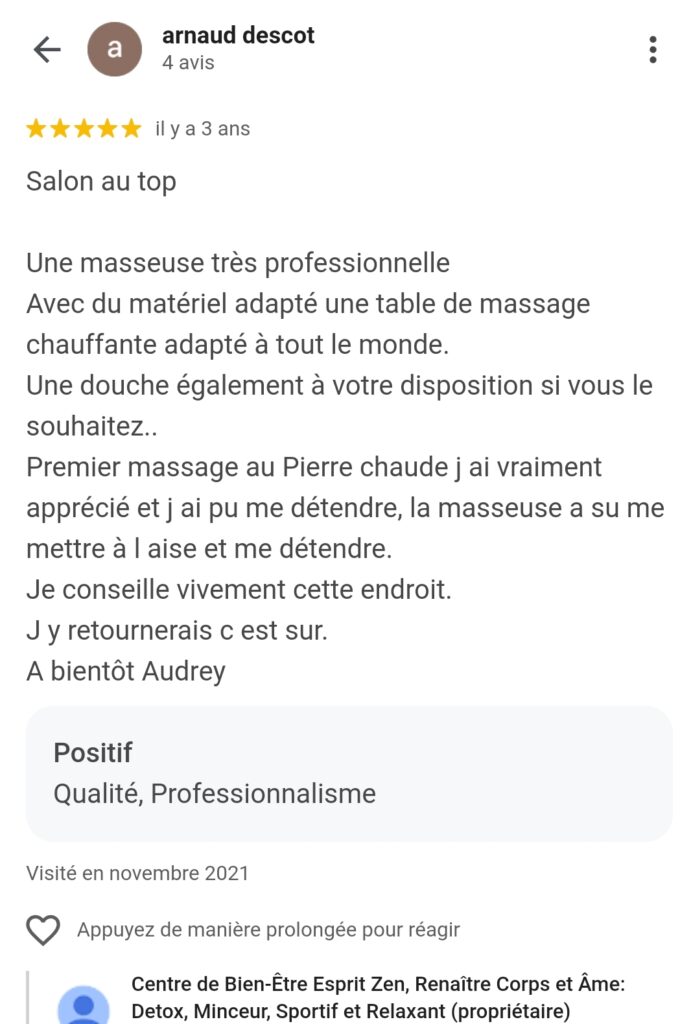Open the three-dot overflow menu
The image size is (691, 1024).
click(653, 50)
